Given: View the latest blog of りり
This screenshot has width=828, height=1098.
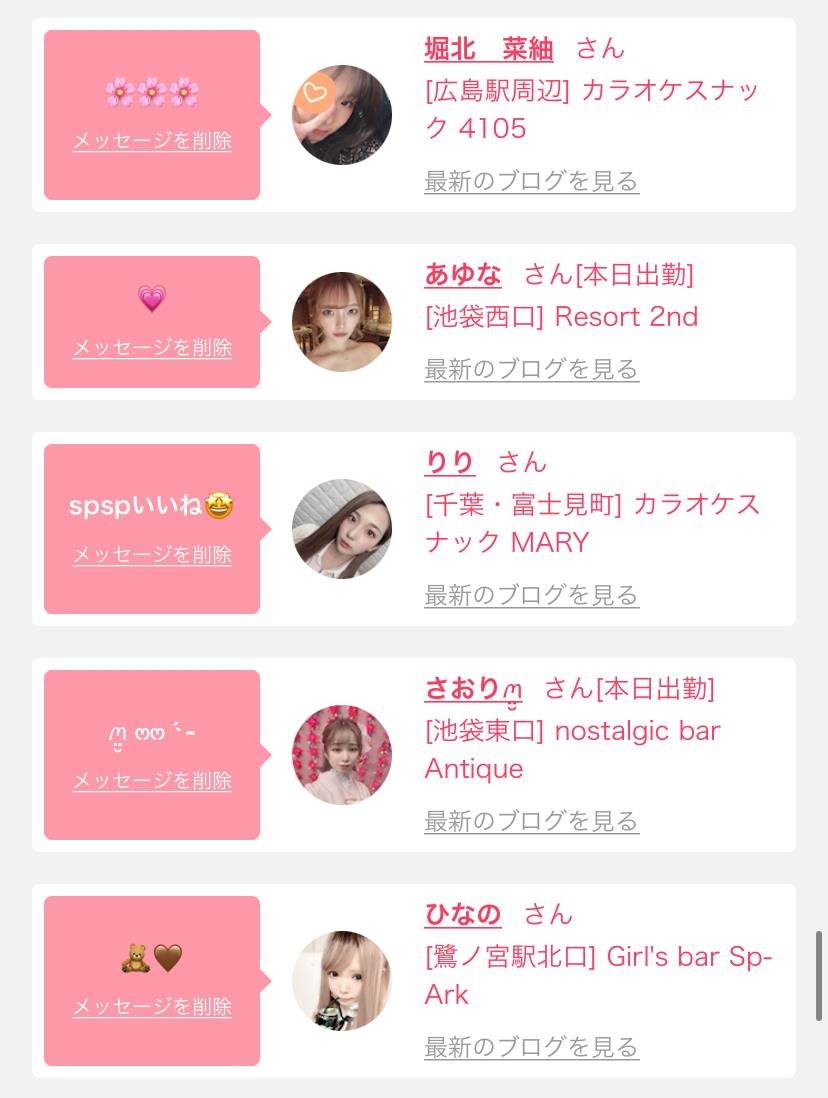Looking at the screenshot, I should click(x=531, y=596).
